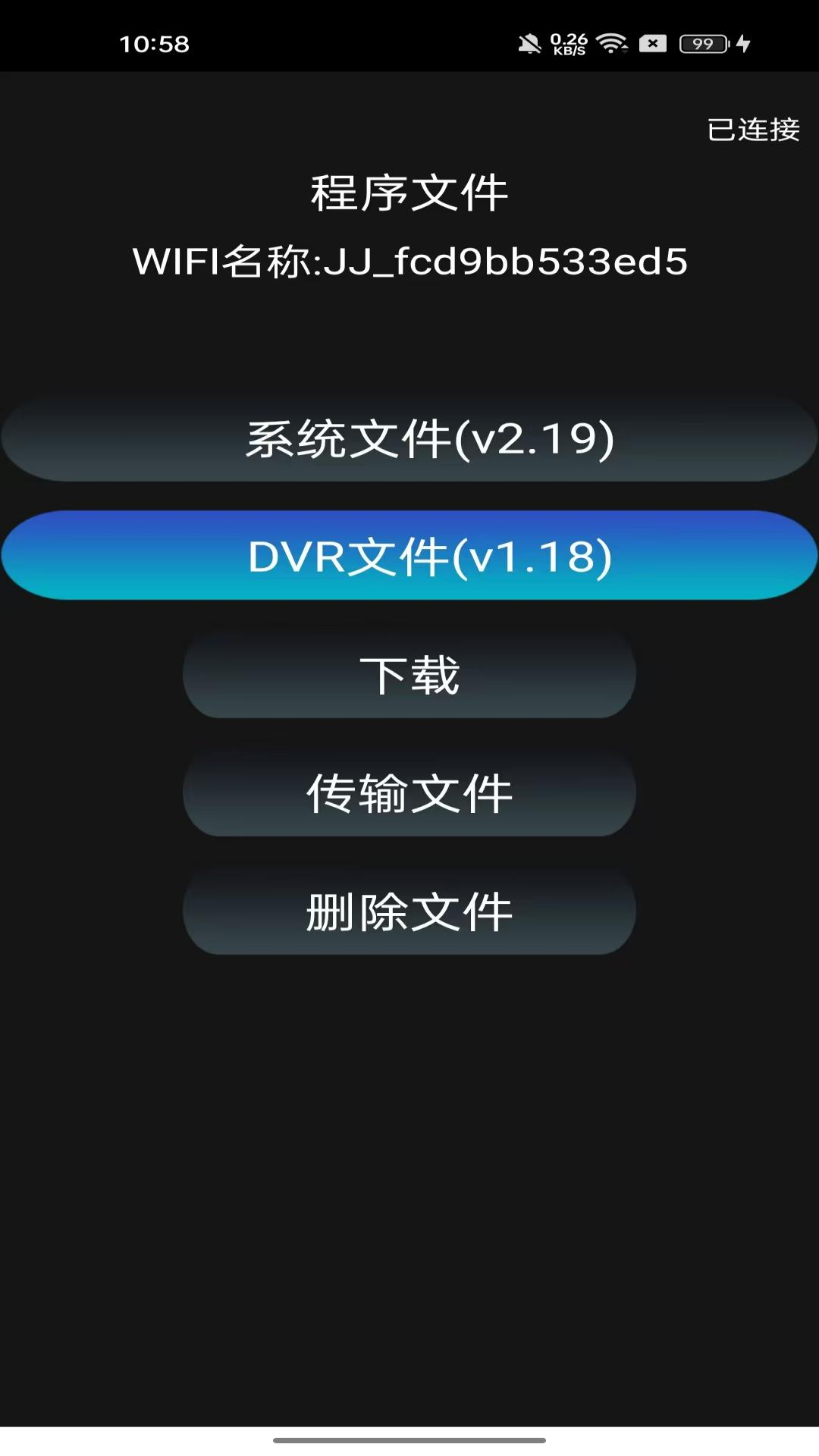Tap the no-SIM card icon

coord(654,43)
